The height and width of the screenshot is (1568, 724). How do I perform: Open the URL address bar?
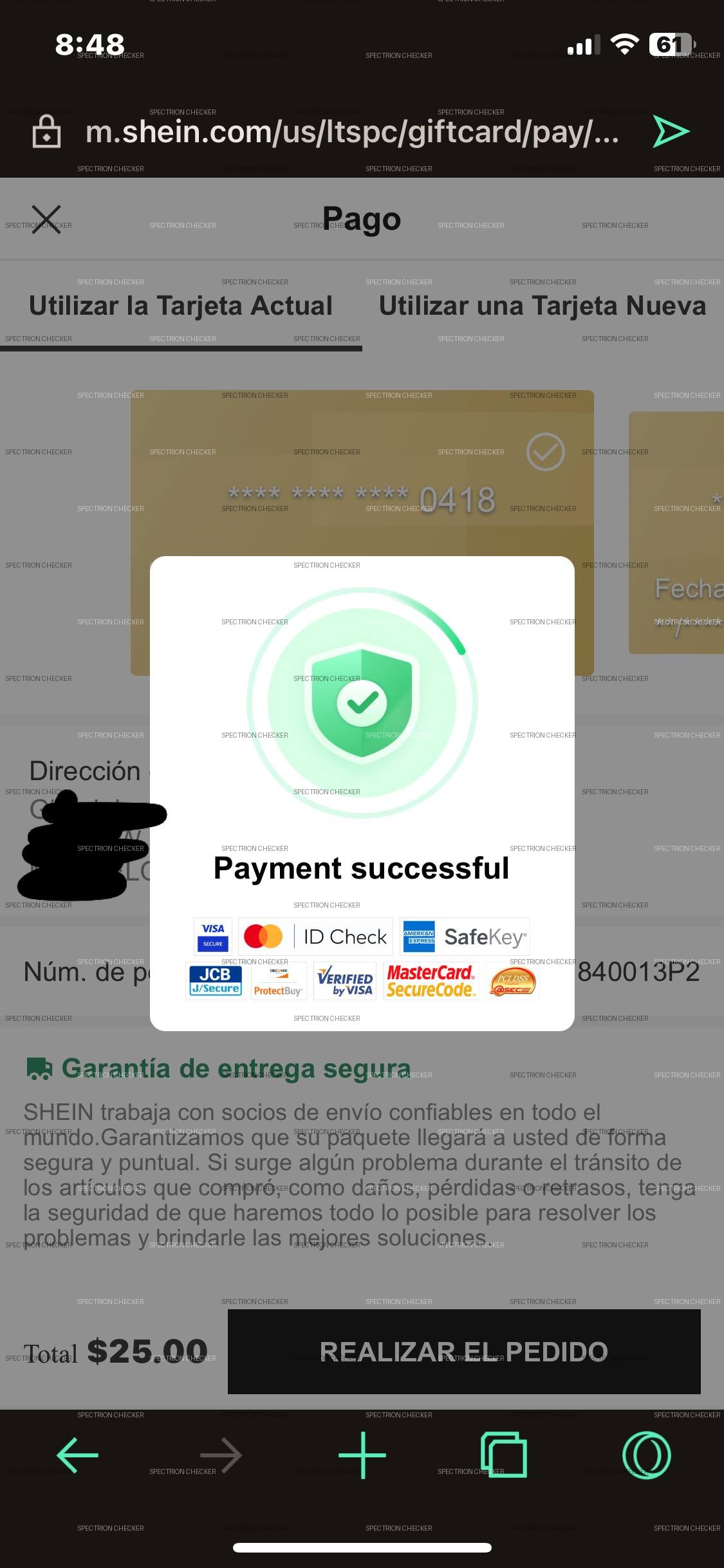pos(351,132)
